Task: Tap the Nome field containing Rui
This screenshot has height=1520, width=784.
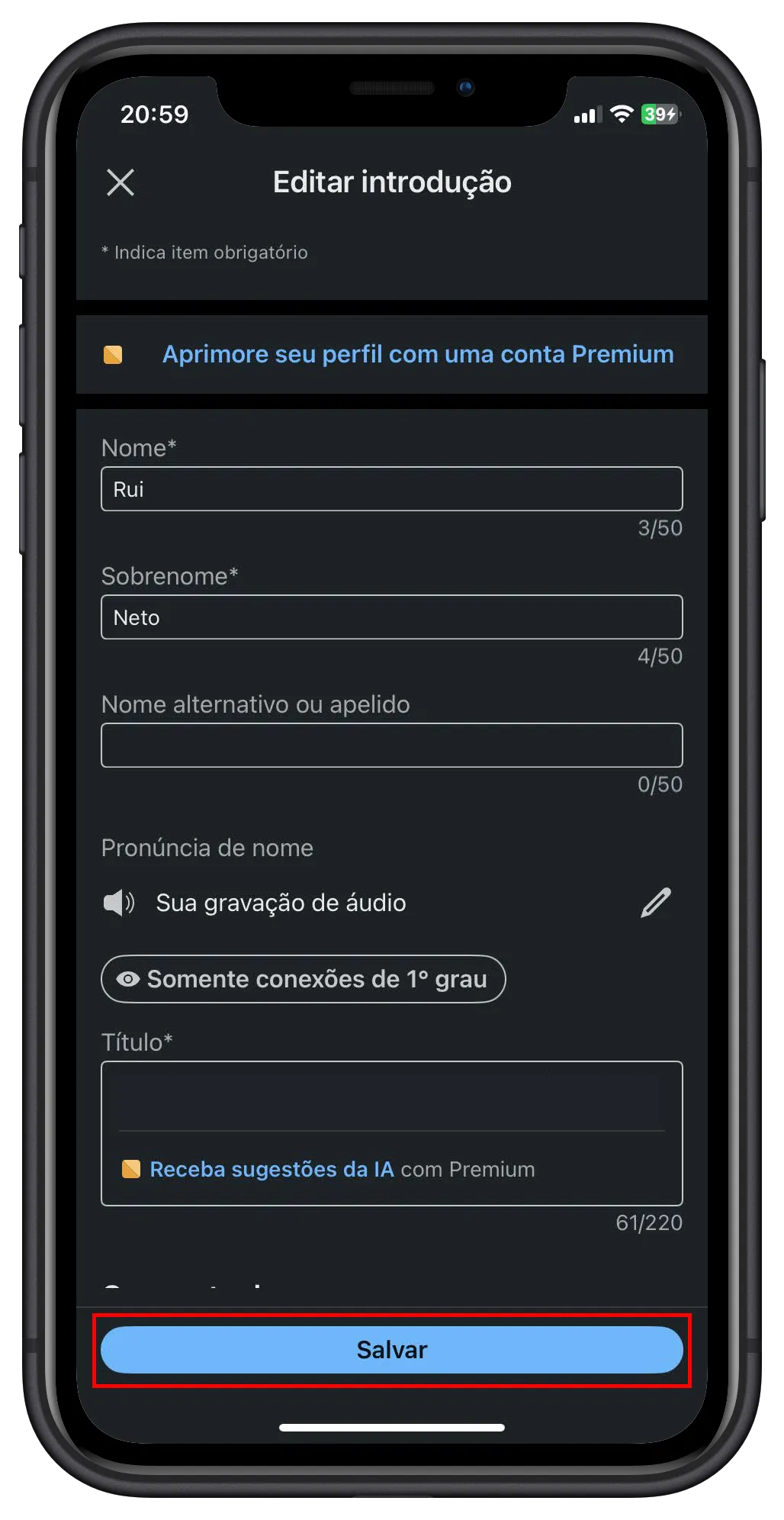Action: (x=391, y=489)
